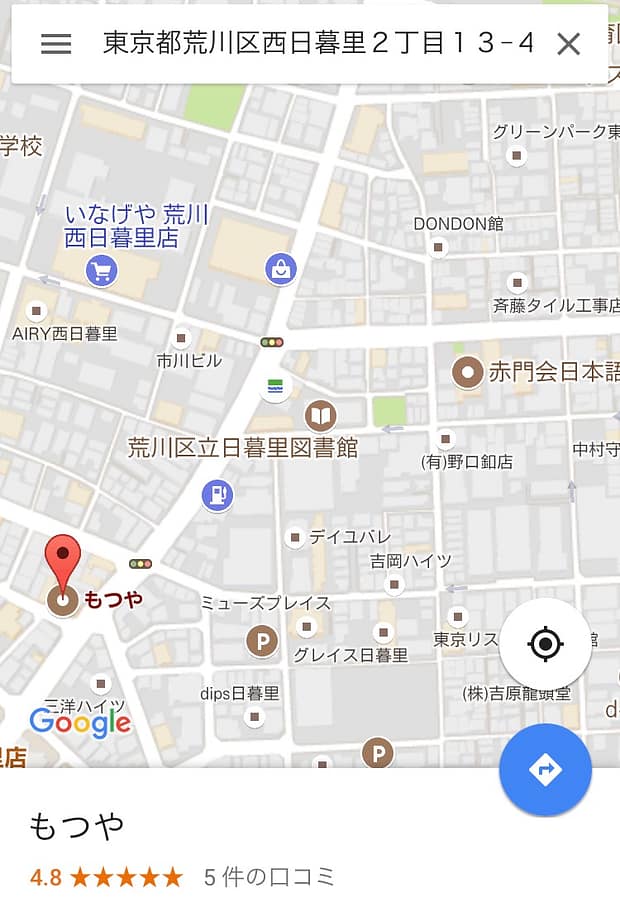
Task: Select the parking marker near グレイス日暮里
Action: tap(262, 641)
